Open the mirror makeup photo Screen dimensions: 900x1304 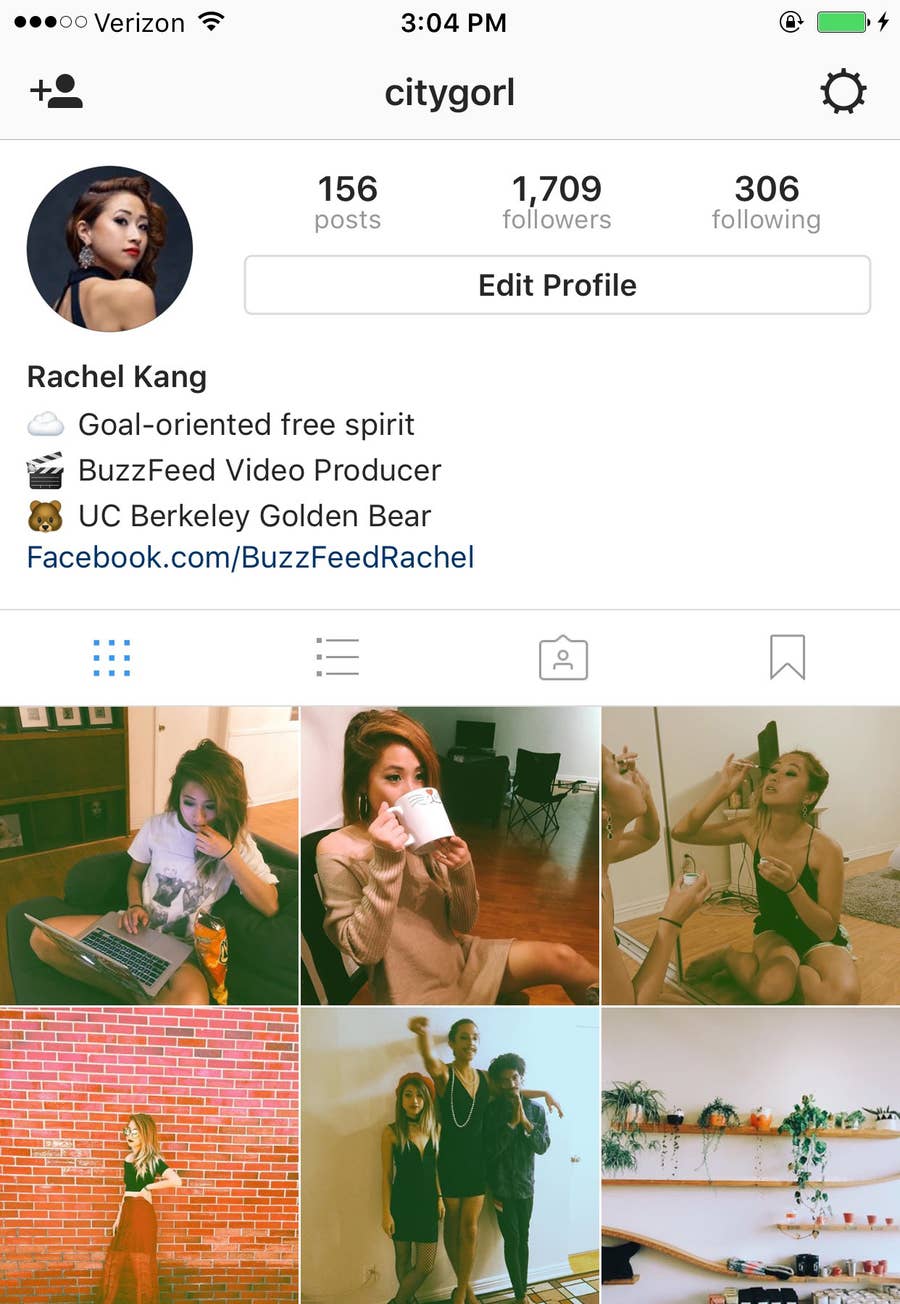751,855
